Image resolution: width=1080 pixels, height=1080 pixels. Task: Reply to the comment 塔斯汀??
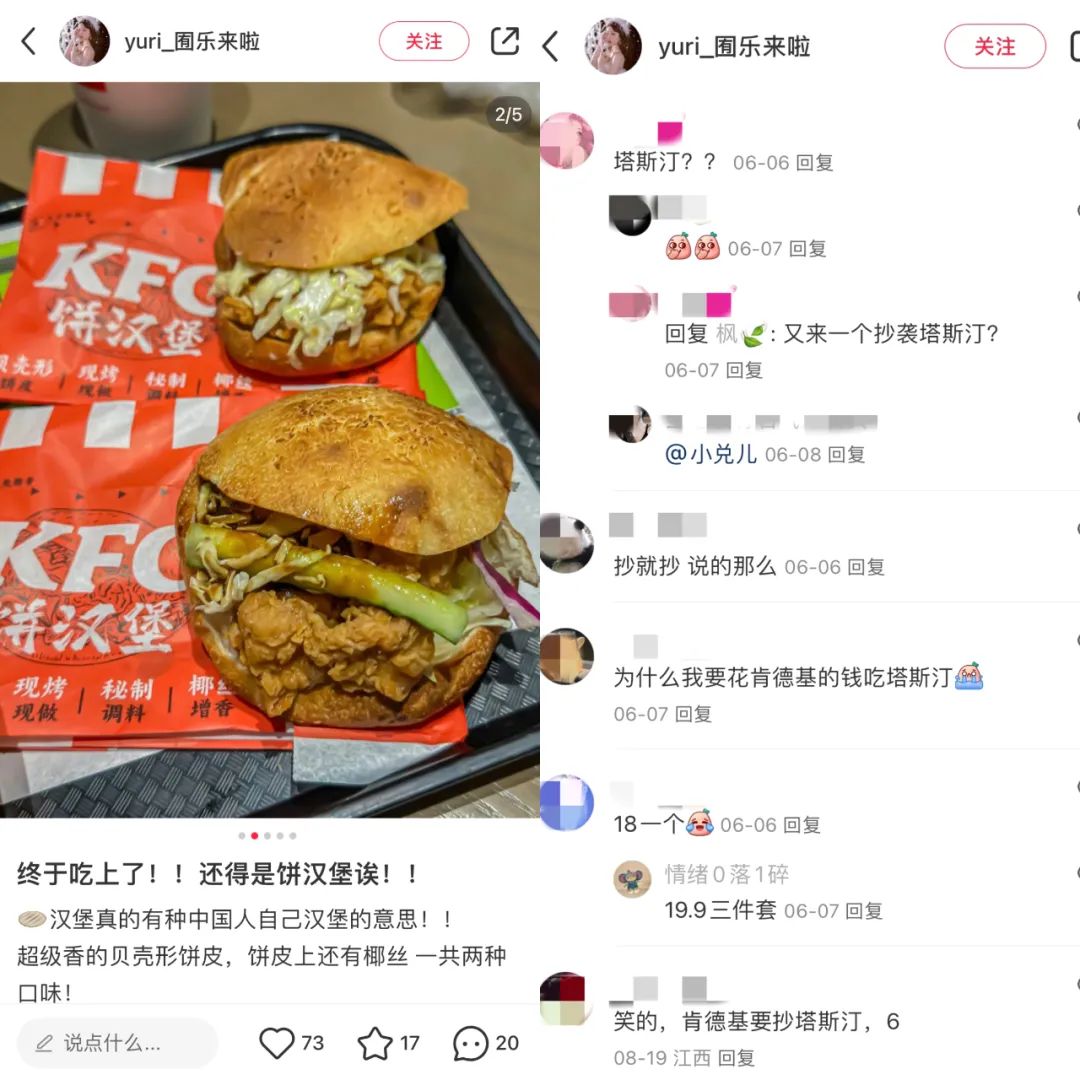(815, 163)
